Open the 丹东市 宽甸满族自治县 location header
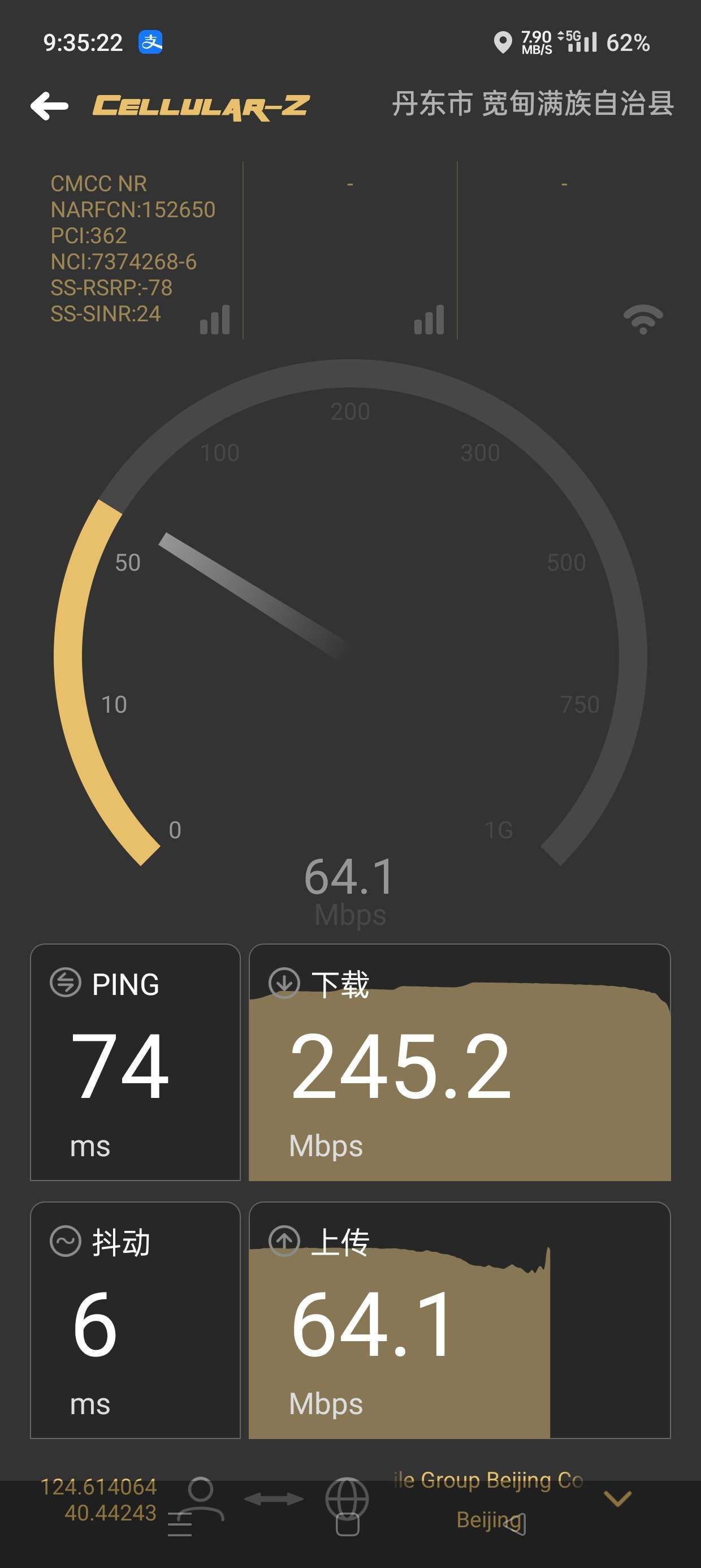Screen dimensions: 701x1568 coord(533,105)
